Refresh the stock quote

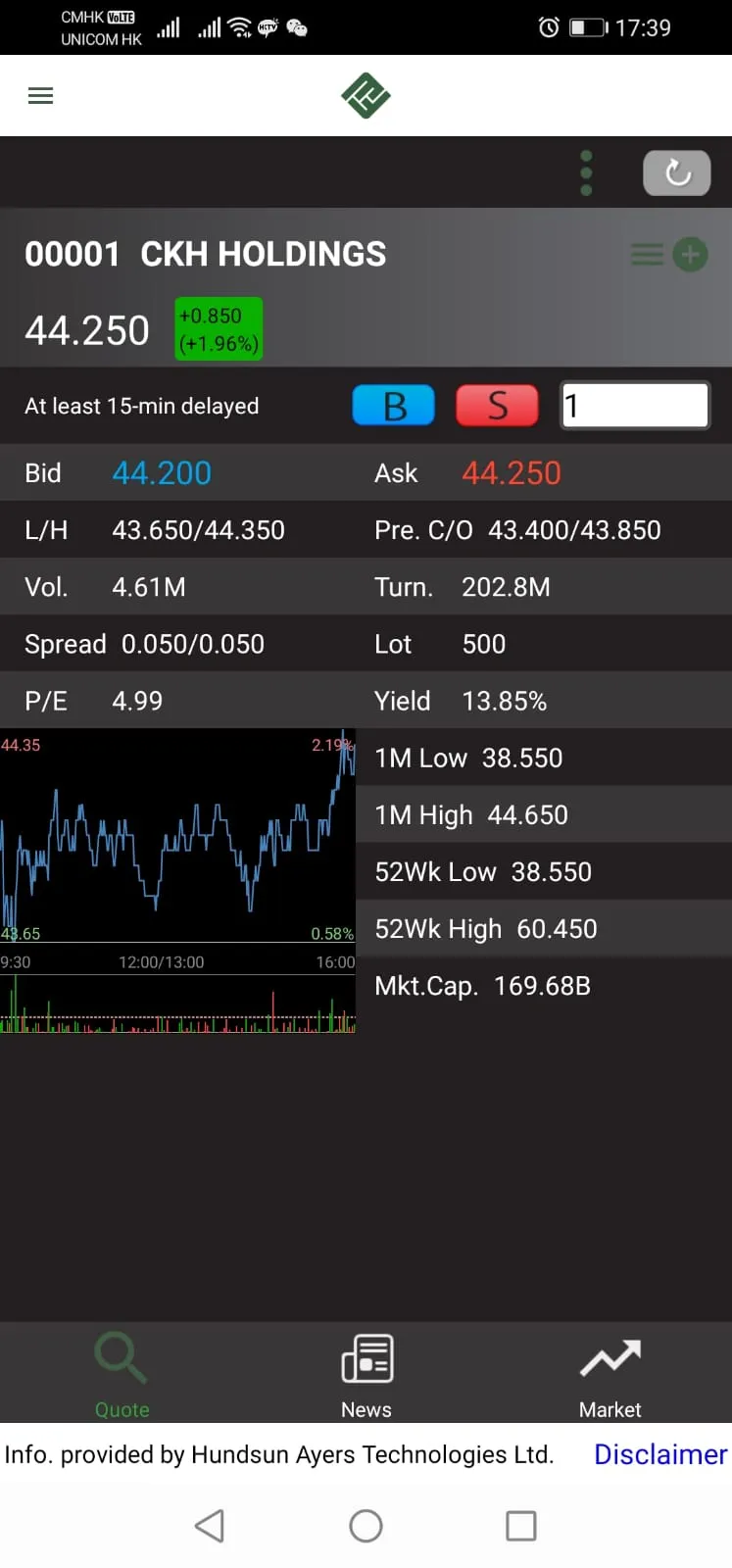click(x=676, y=173)
